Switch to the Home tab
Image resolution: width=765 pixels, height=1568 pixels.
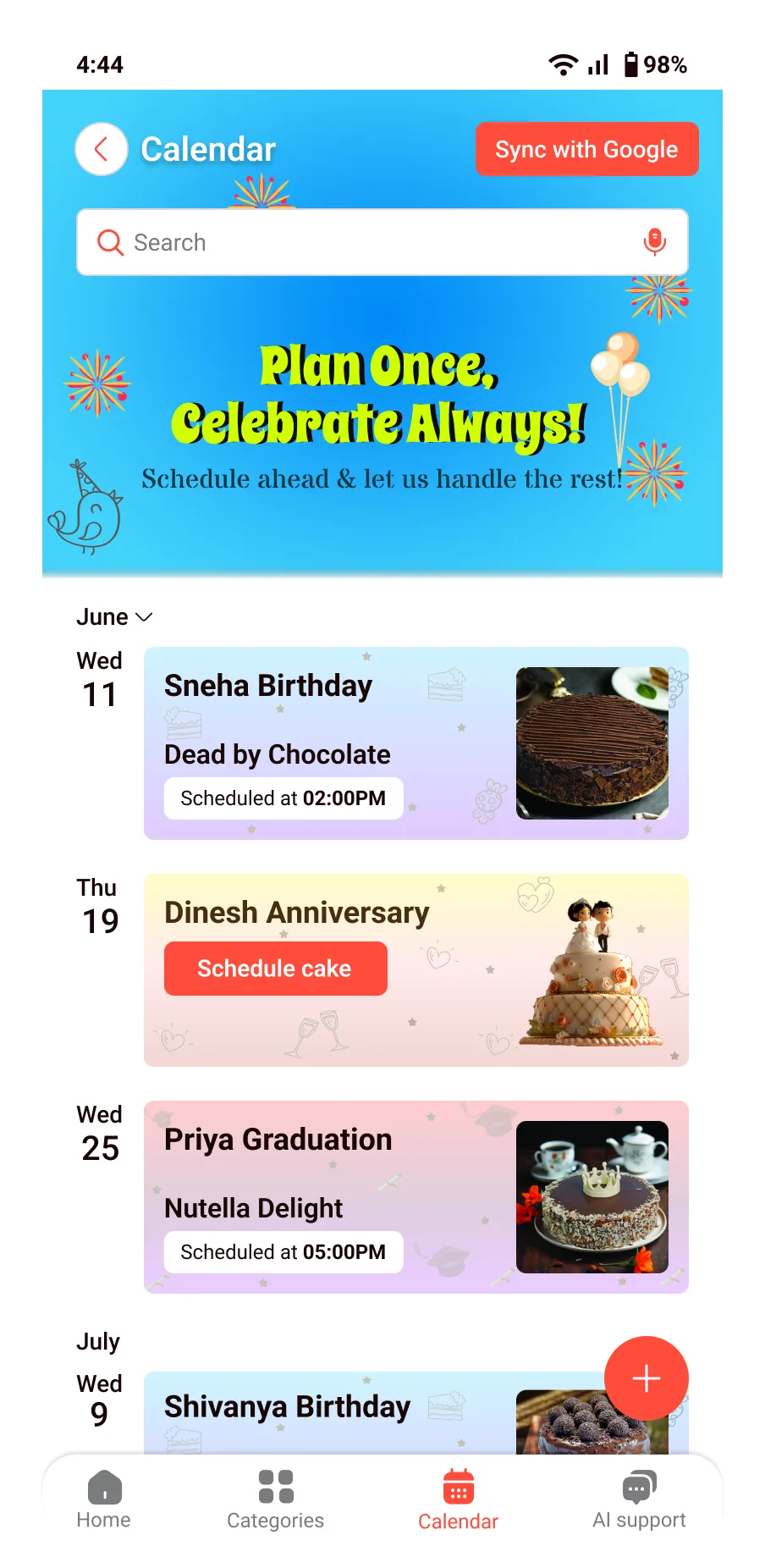[x=104, y=1499]
